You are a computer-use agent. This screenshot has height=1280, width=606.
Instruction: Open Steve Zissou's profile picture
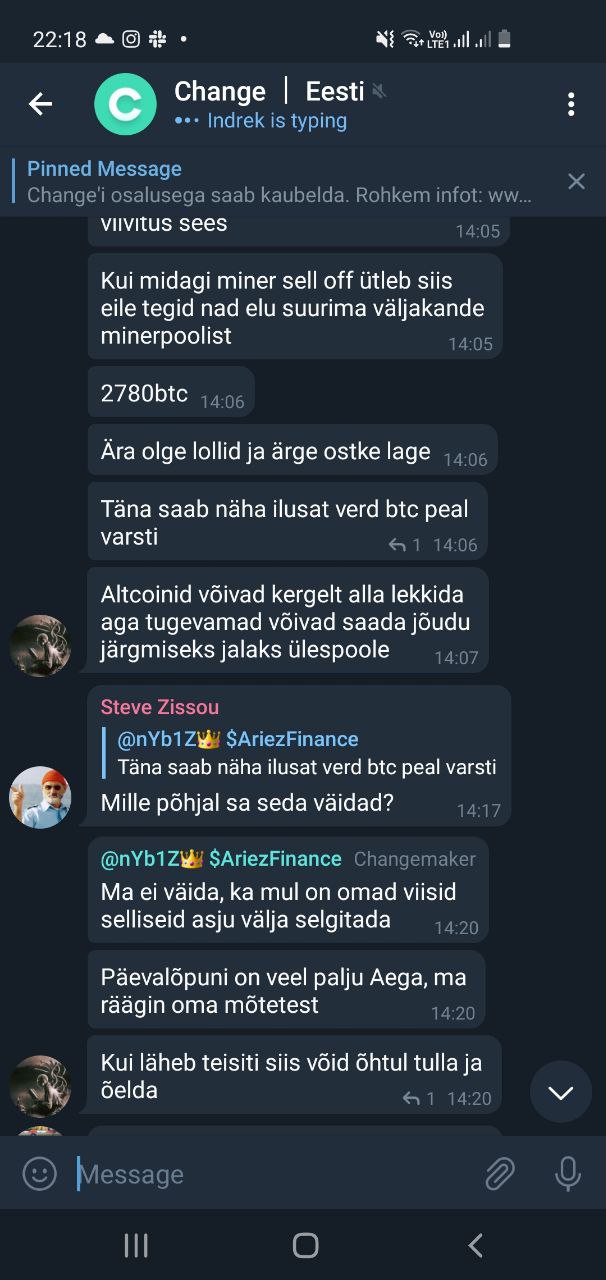pos(40,797)
